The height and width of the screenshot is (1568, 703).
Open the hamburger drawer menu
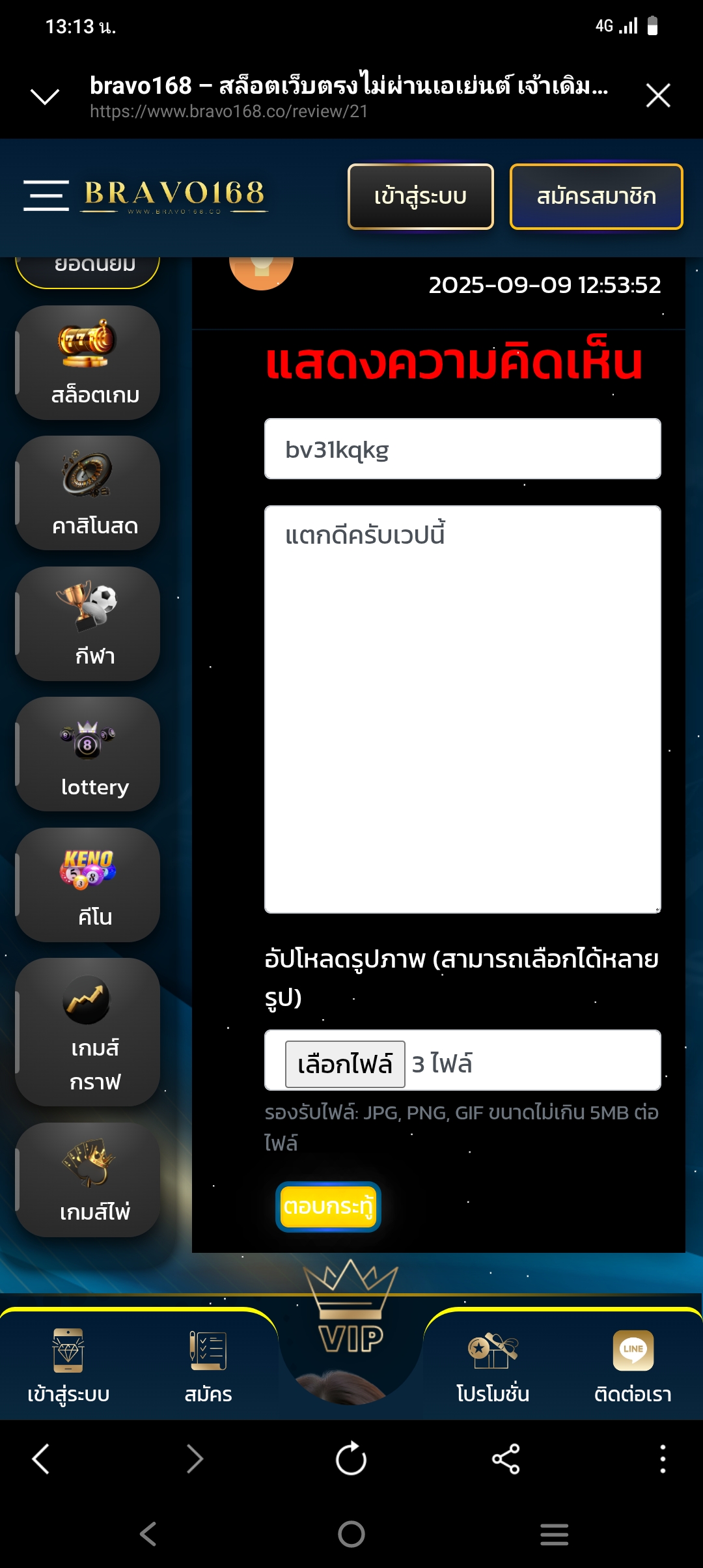point(46,195)
